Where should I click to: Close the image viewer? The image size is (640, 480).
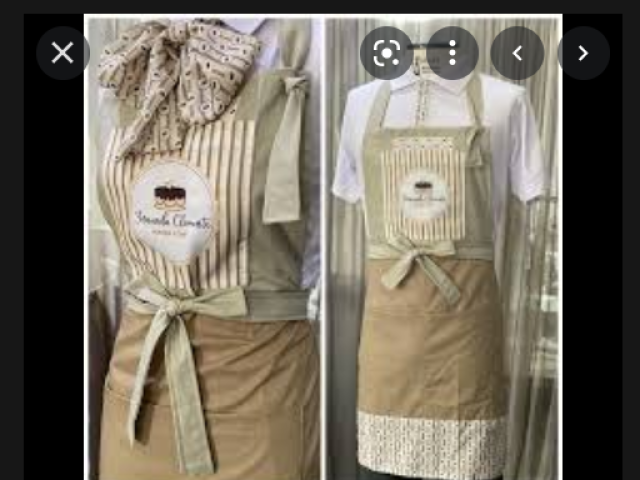63,53
